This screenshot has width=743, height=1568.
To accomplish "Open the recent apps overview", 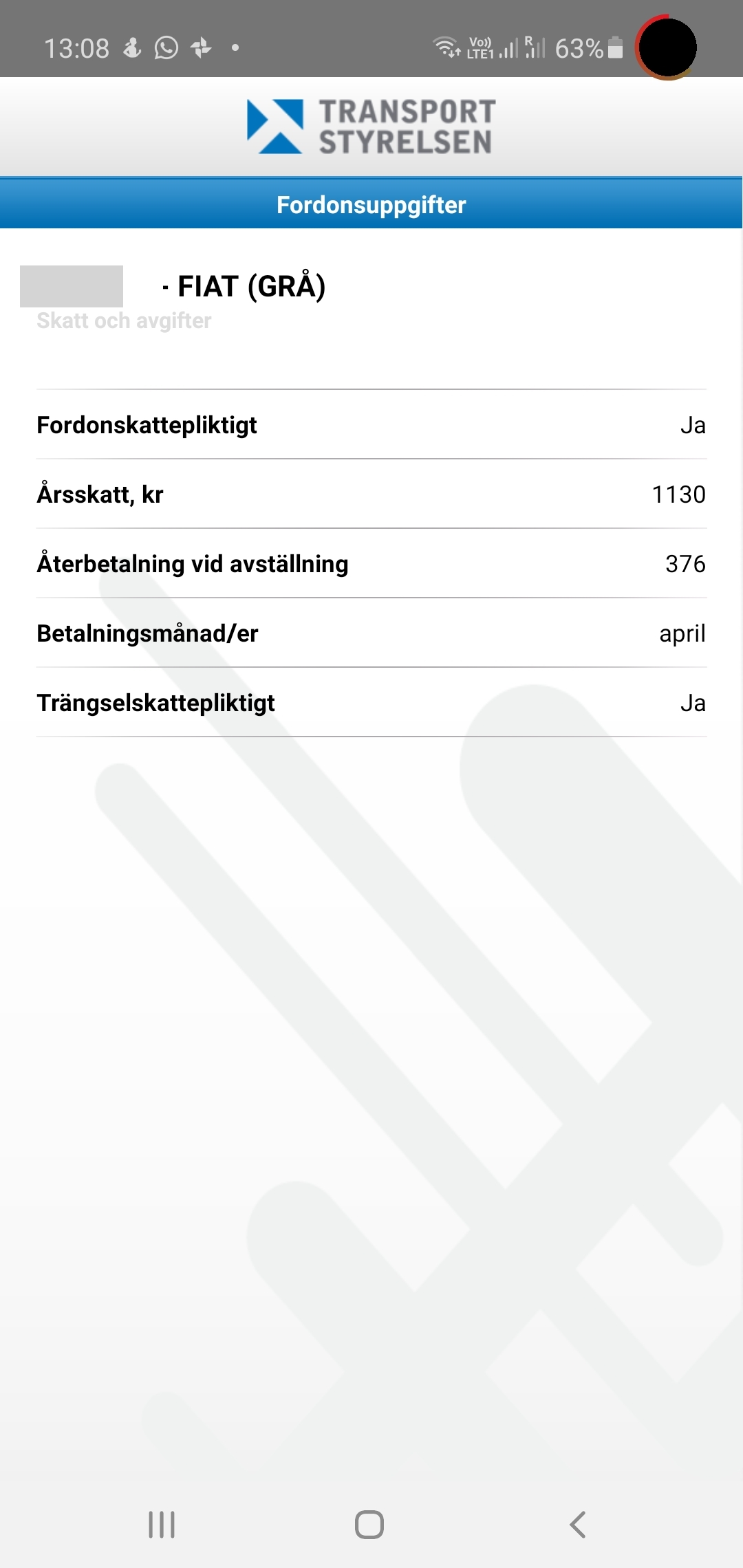I will tap(162, 1525).
